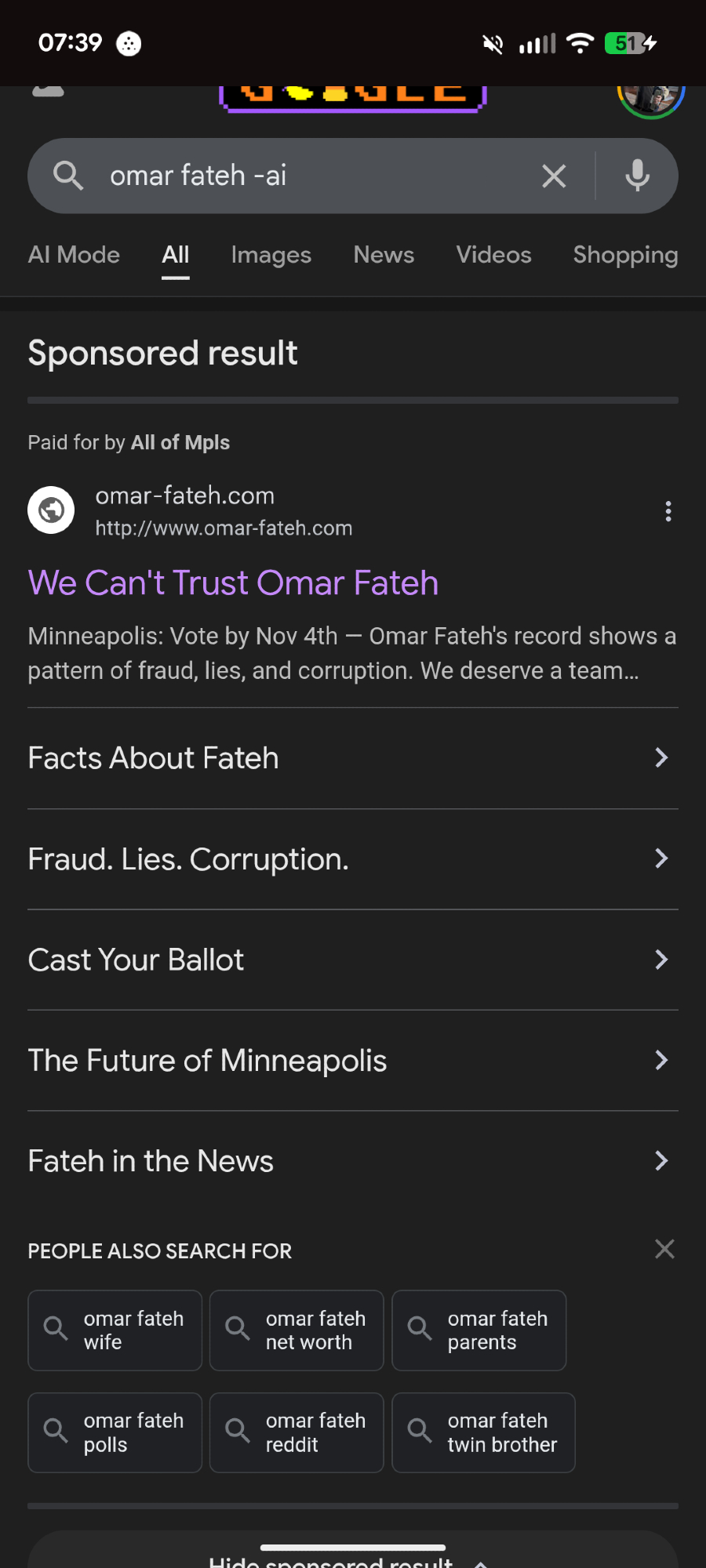Search for omar fateh polls
Image resolution: width=706 pixels, height=1568 pixels.
click(115, 1432)
